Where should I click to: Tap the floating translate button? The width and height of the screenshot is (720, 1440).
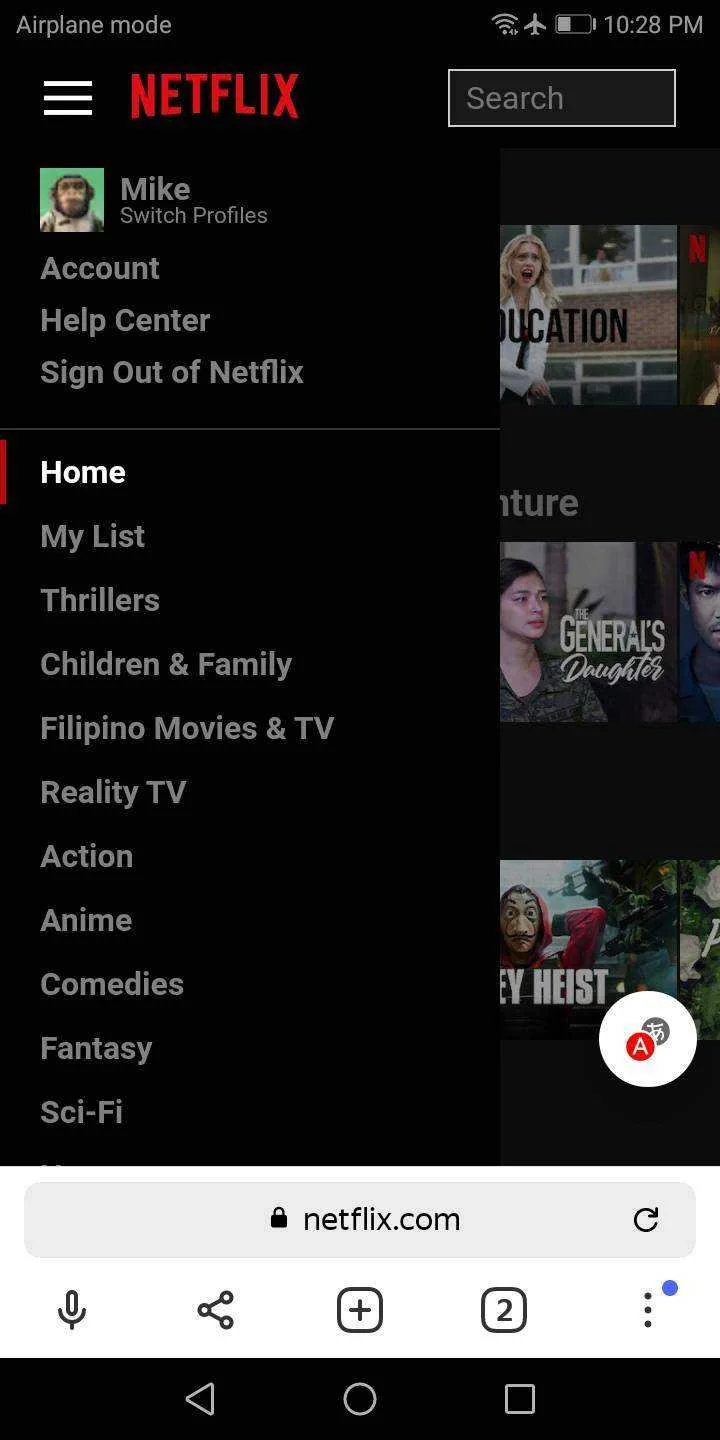pyautogui.click(x=648, y=1039)
